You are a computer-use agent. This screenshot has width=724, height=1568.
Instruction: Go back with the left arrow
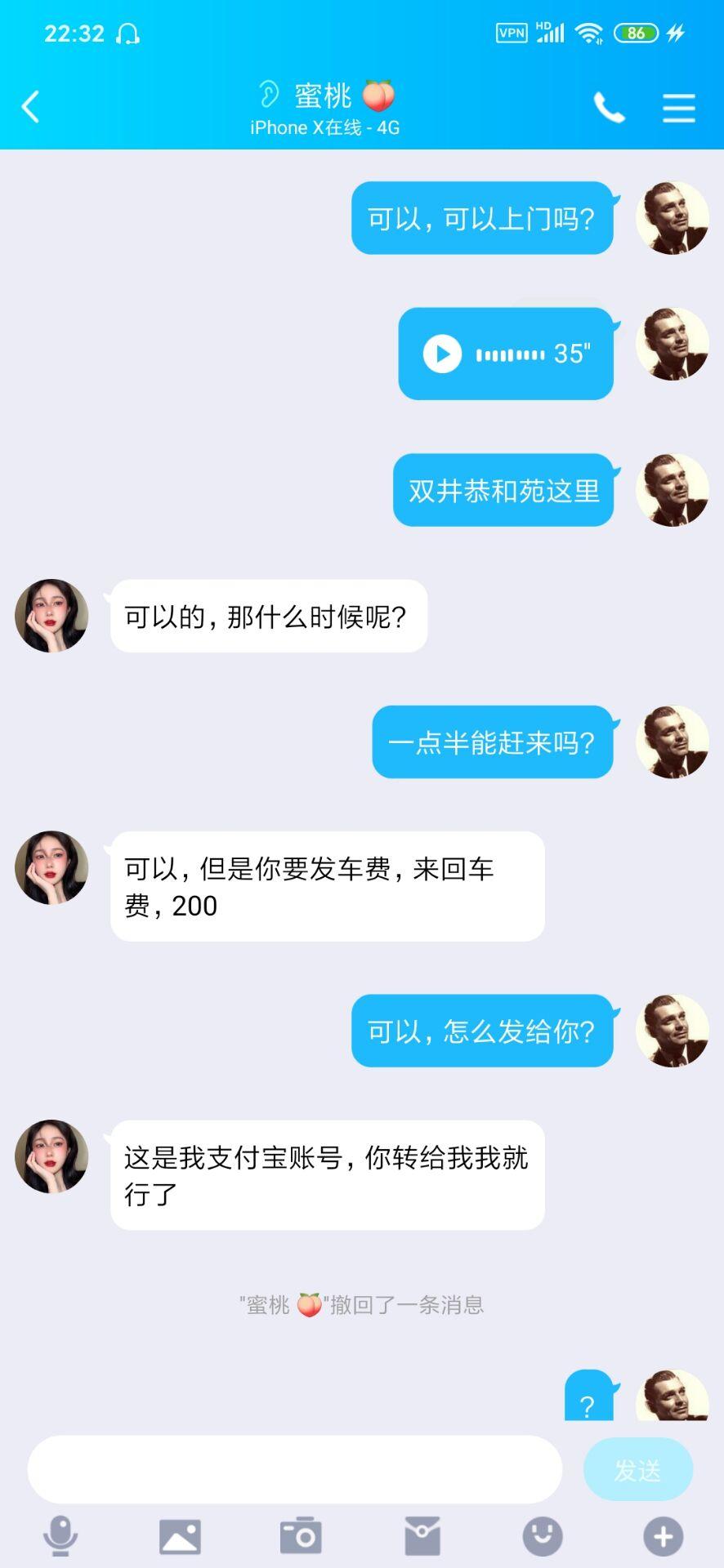click(31, 106)
